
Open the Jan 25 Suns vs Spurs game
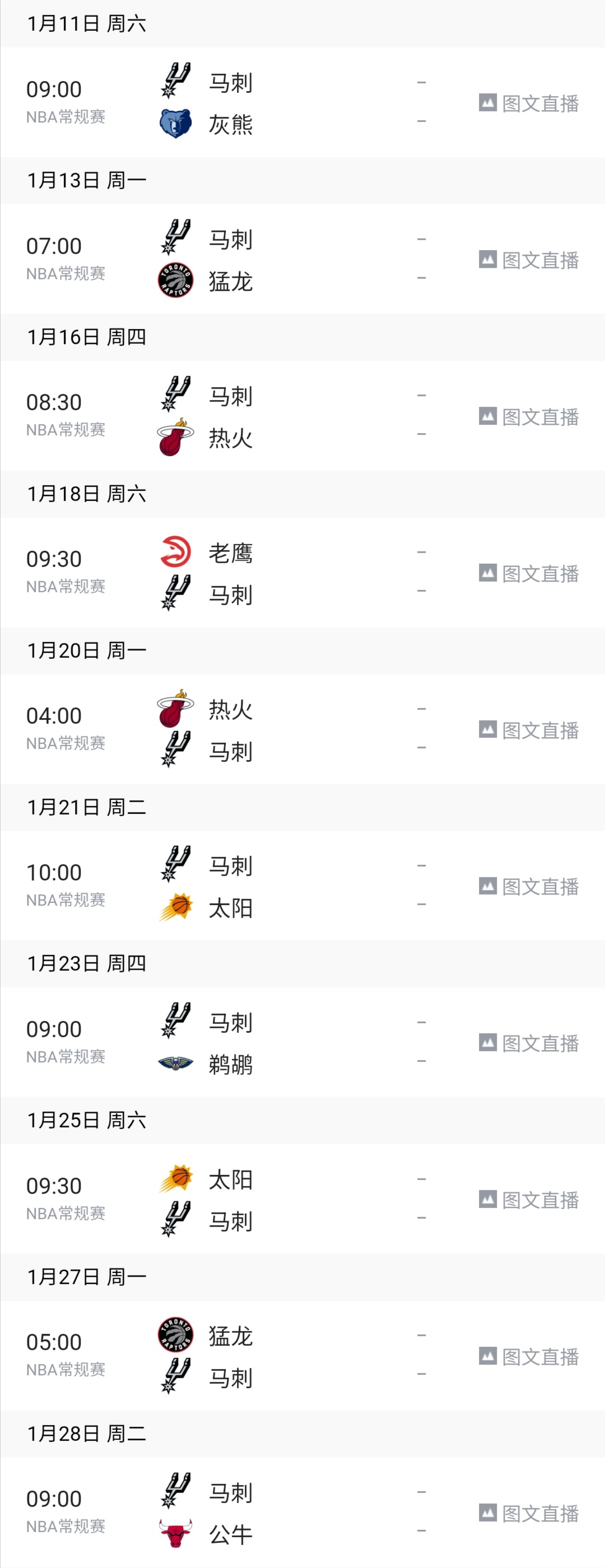[302, 1199]
